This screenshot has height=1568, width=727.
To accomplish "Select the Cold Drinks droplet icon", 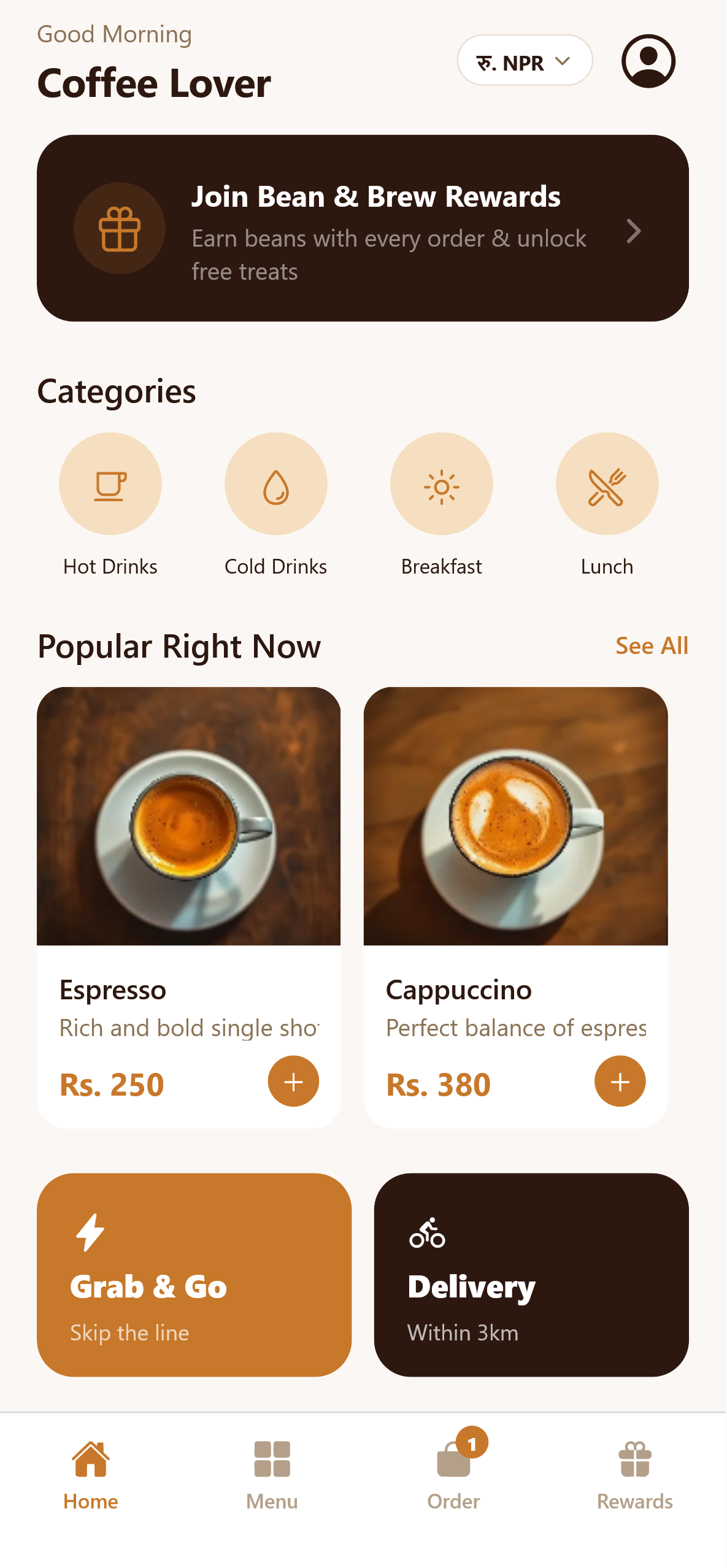I will pos(275,483).
